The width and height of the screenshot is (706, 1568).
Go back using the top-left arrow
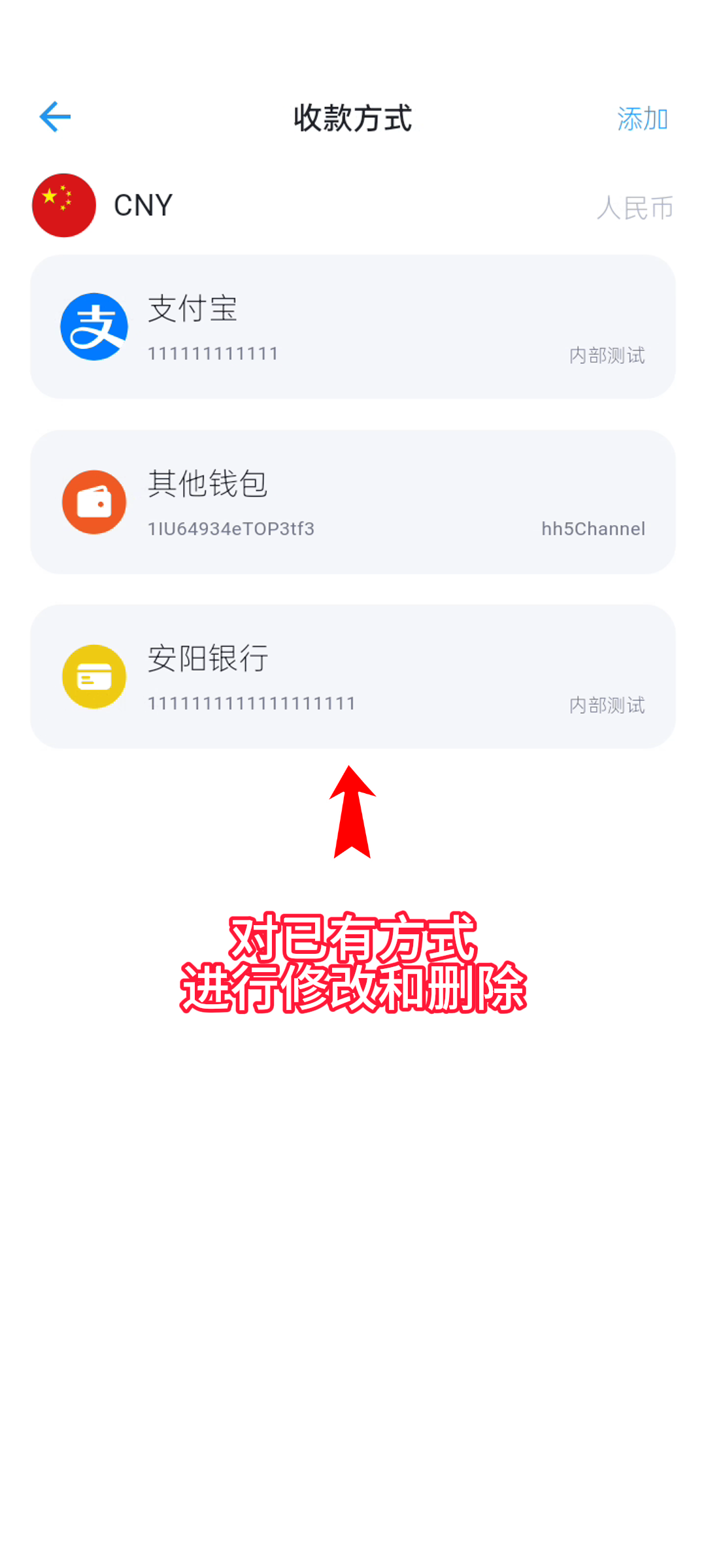click(55, 118)
